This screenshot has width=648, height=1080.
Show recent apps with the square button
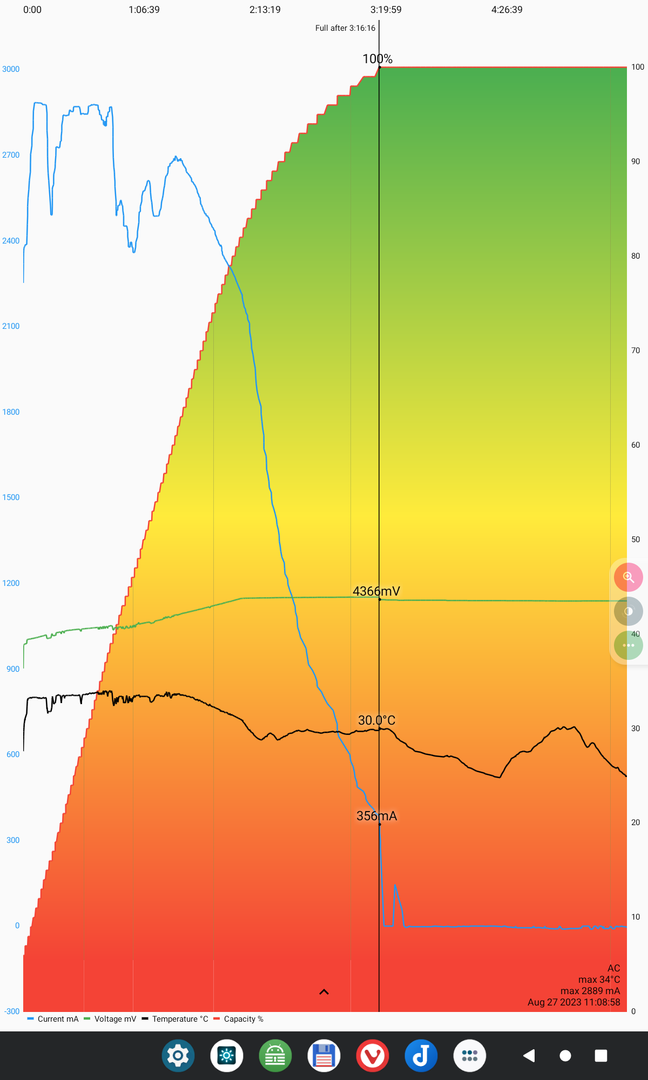601,1055
